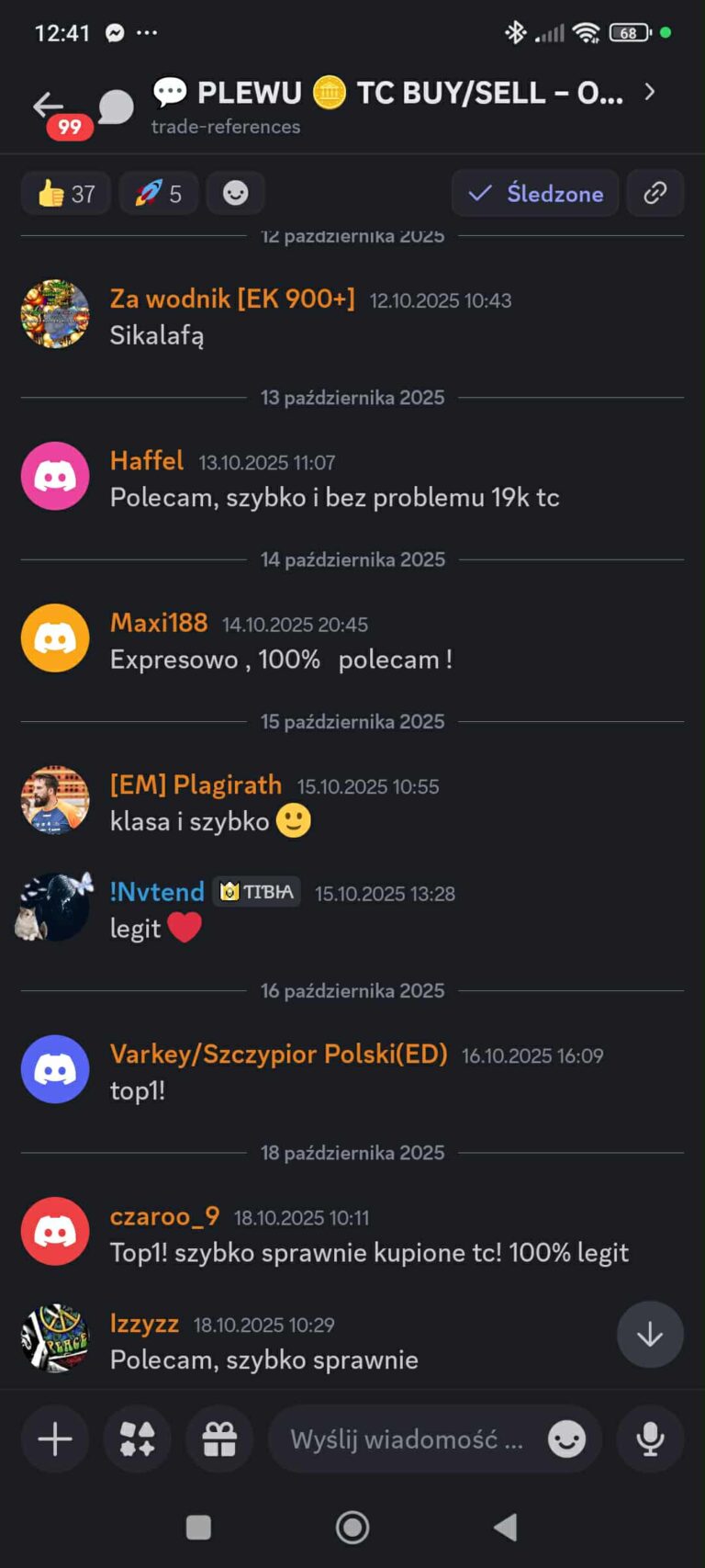Add thumbs up reaction with 37
705x1568 pixels.
click(x=66, y=194)
